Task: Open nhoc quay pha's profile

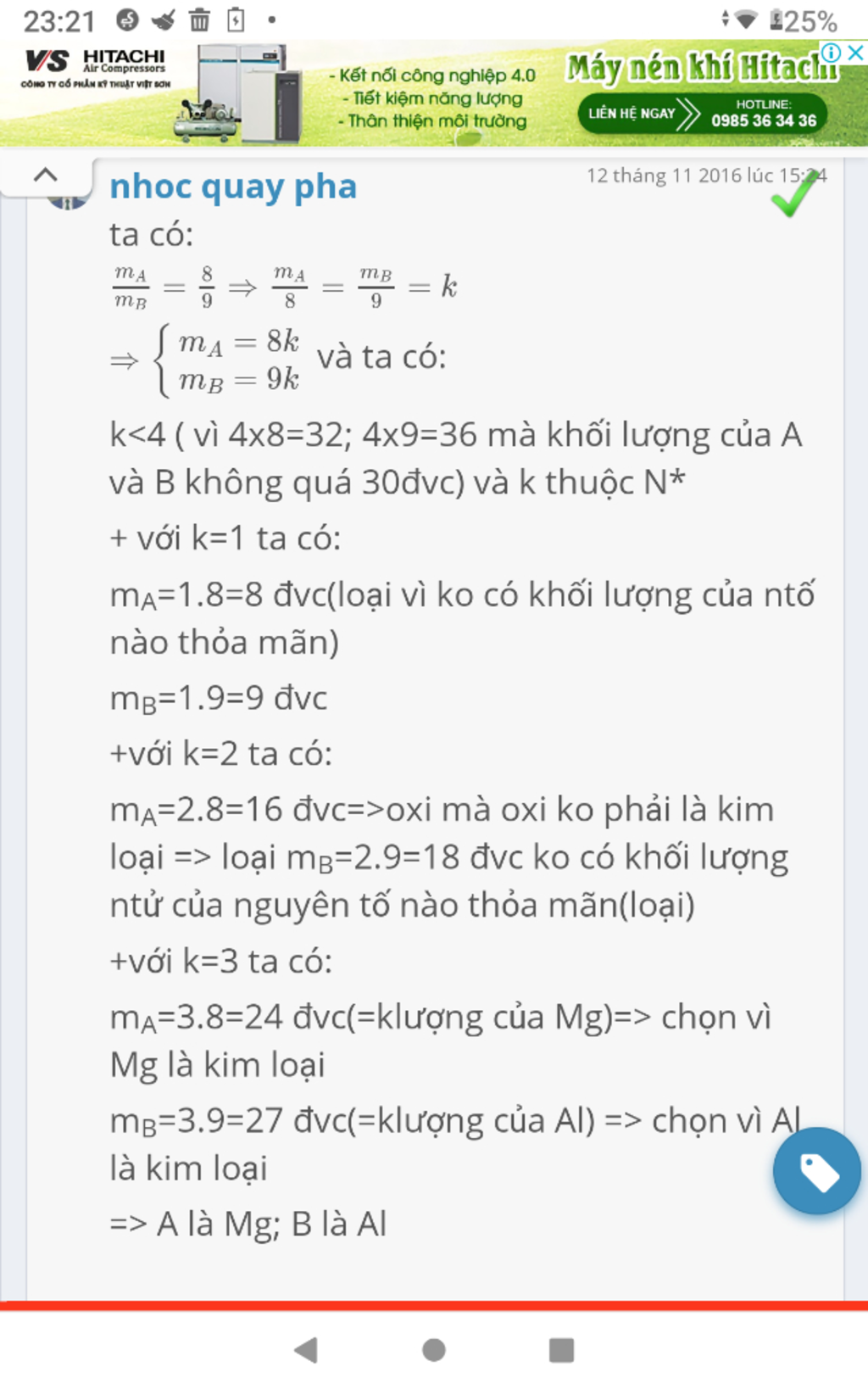Action: pyautogui.click(x=233, y=187)
